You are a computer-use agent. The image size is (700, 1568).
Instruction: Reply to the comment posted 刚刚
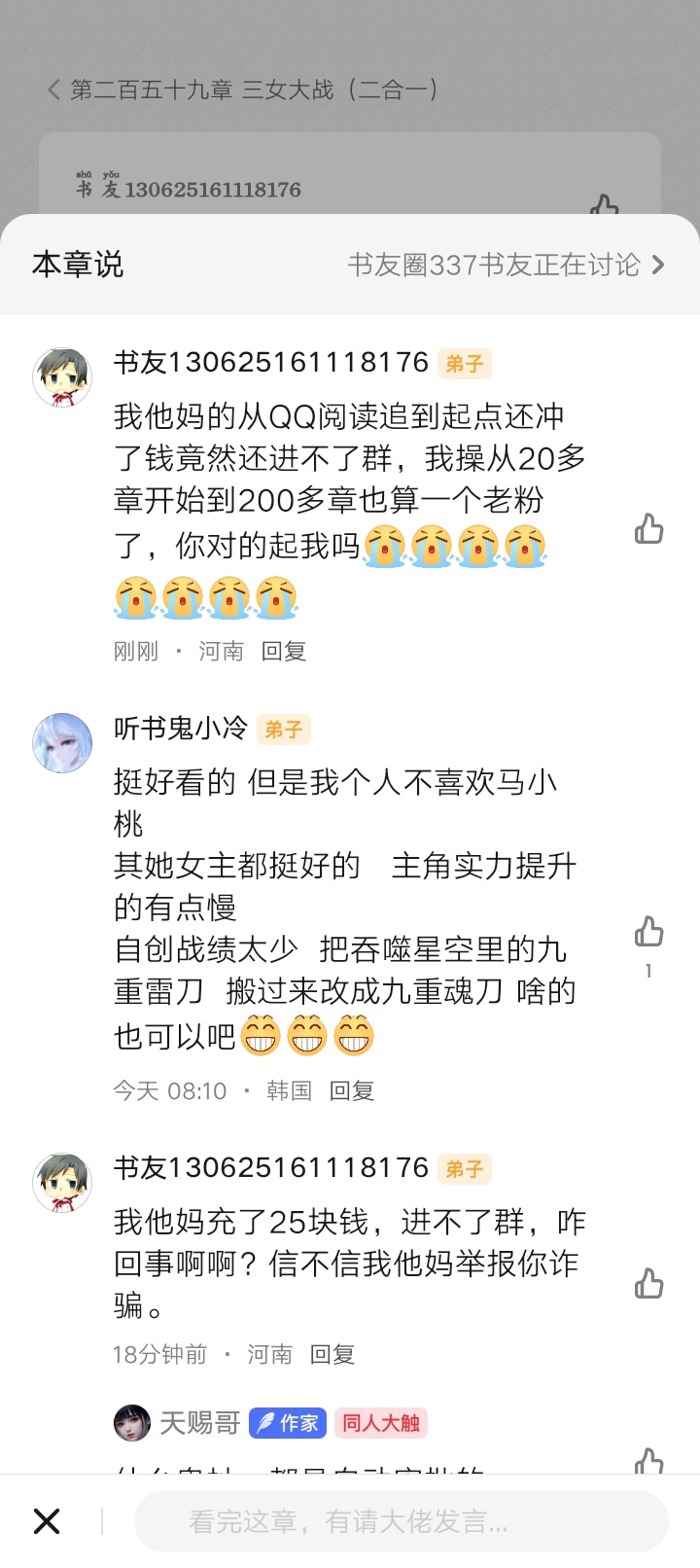(x=284, y=651)
